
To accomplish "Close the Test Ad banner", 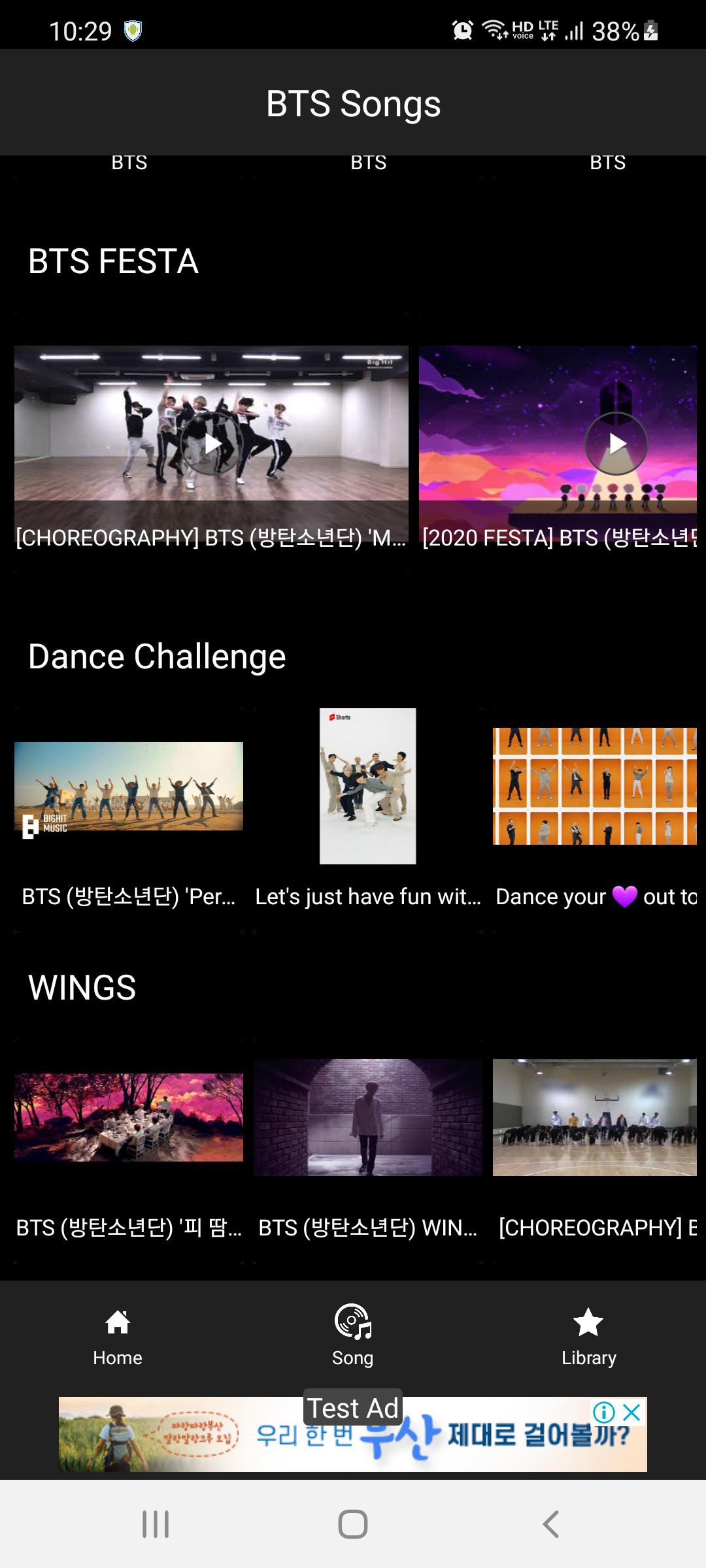I will (x=632, y=1413).
